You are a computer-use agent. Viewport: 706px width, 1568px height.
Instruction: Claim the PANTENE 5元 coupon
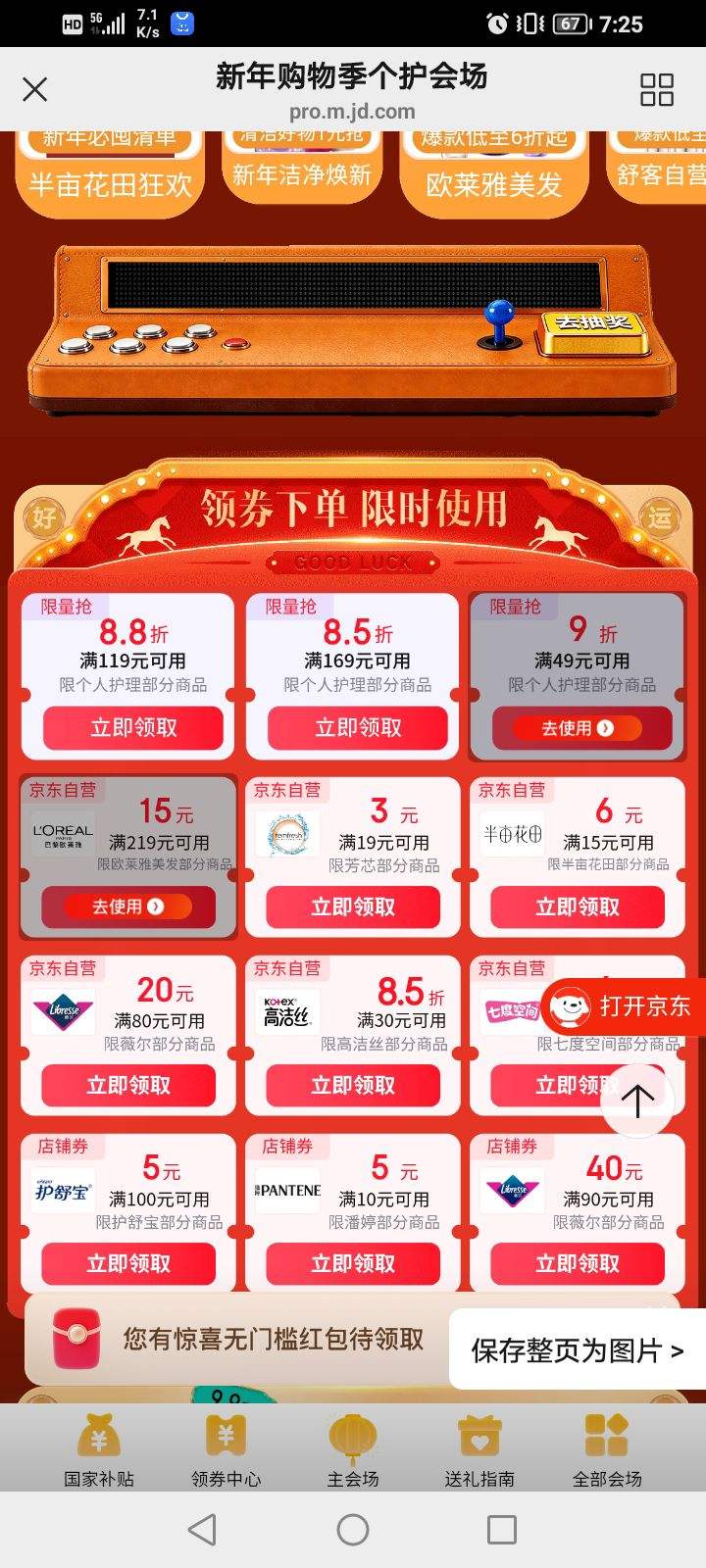pos(352,1263)
